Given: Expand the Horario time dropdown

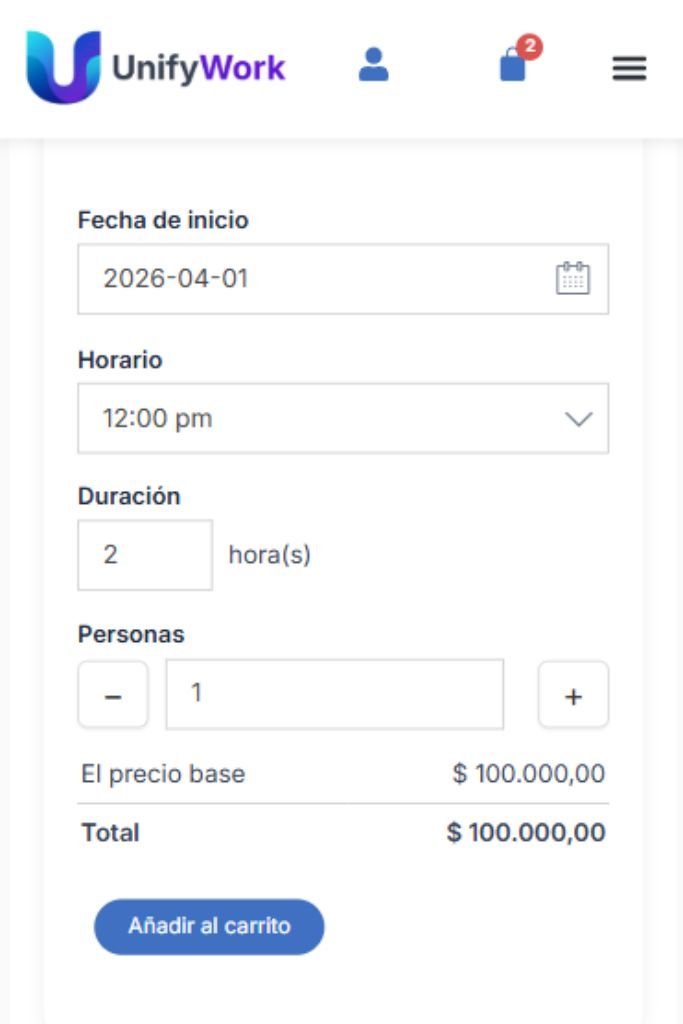Looking at the screenshot, I should [343, 418].
